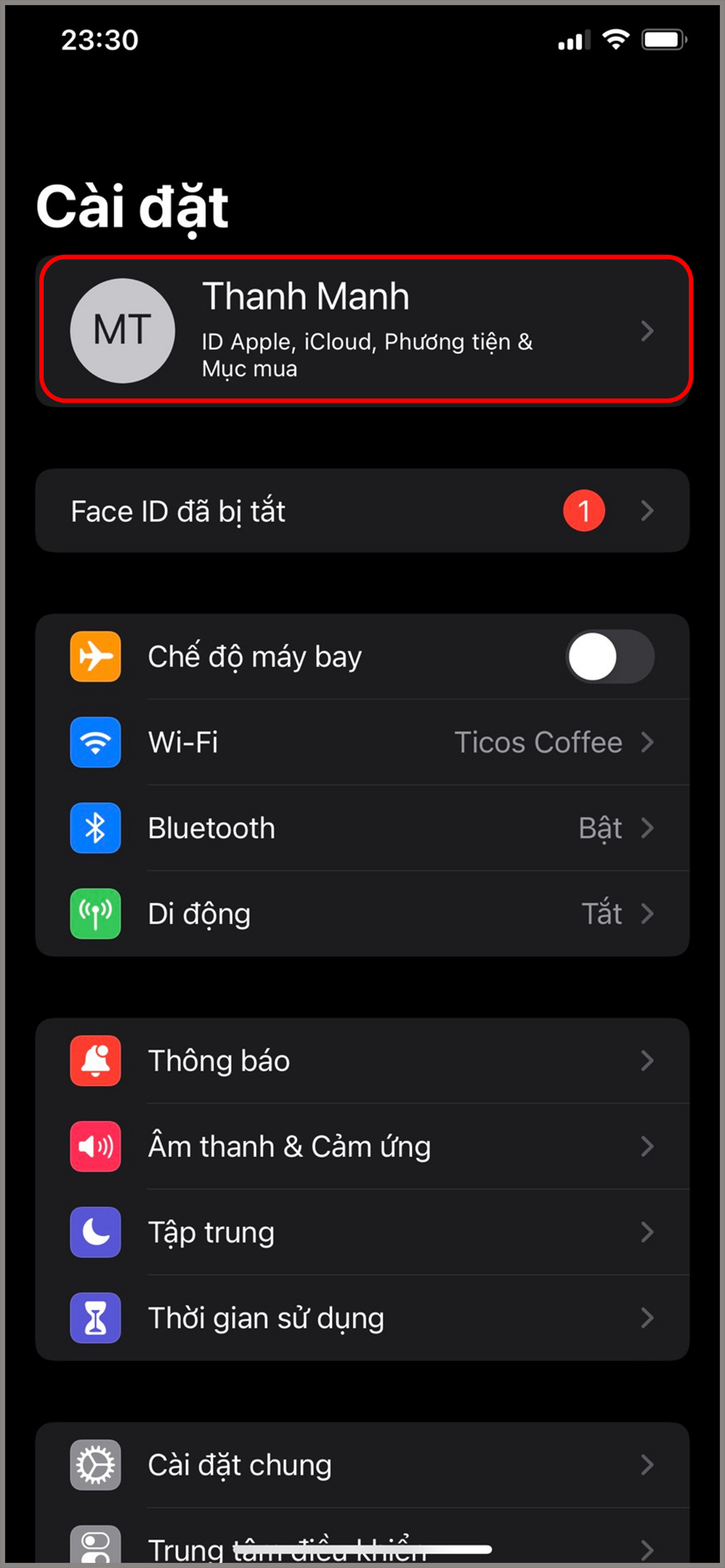Open Cài đặt chung
Viewport: 725px width, 1568px height.
click(361, 1465)
